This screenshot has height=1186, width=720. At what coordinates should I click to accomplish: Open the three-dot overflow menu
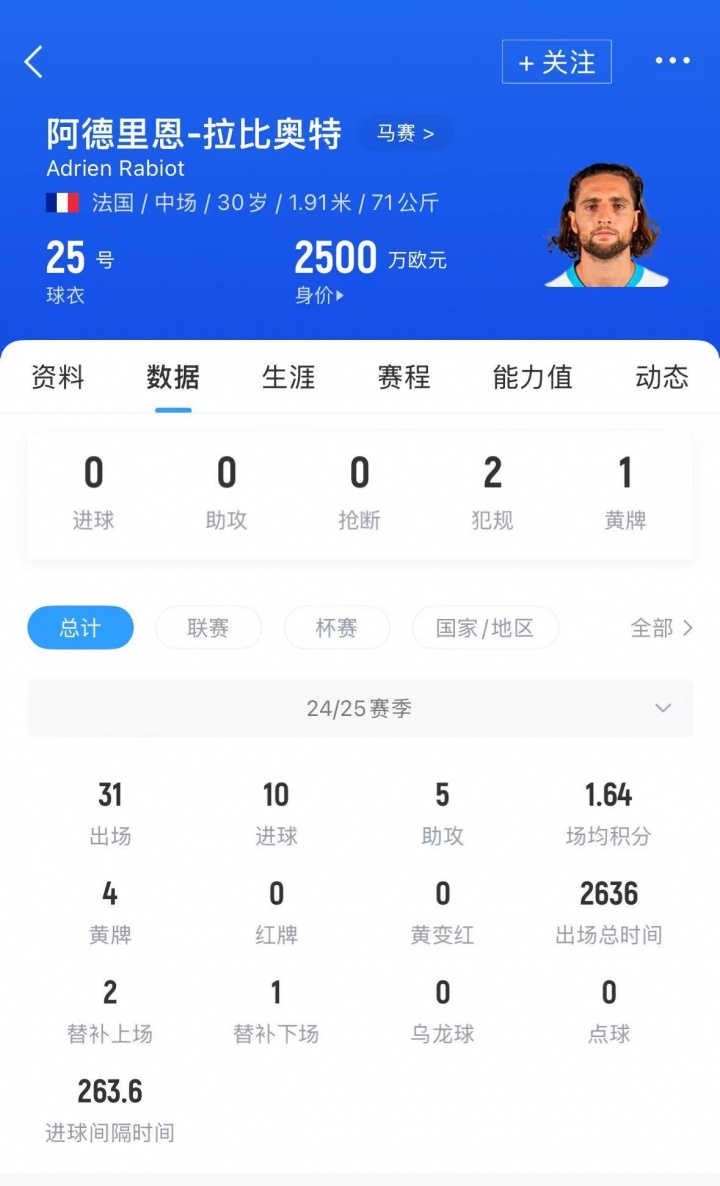672,62
